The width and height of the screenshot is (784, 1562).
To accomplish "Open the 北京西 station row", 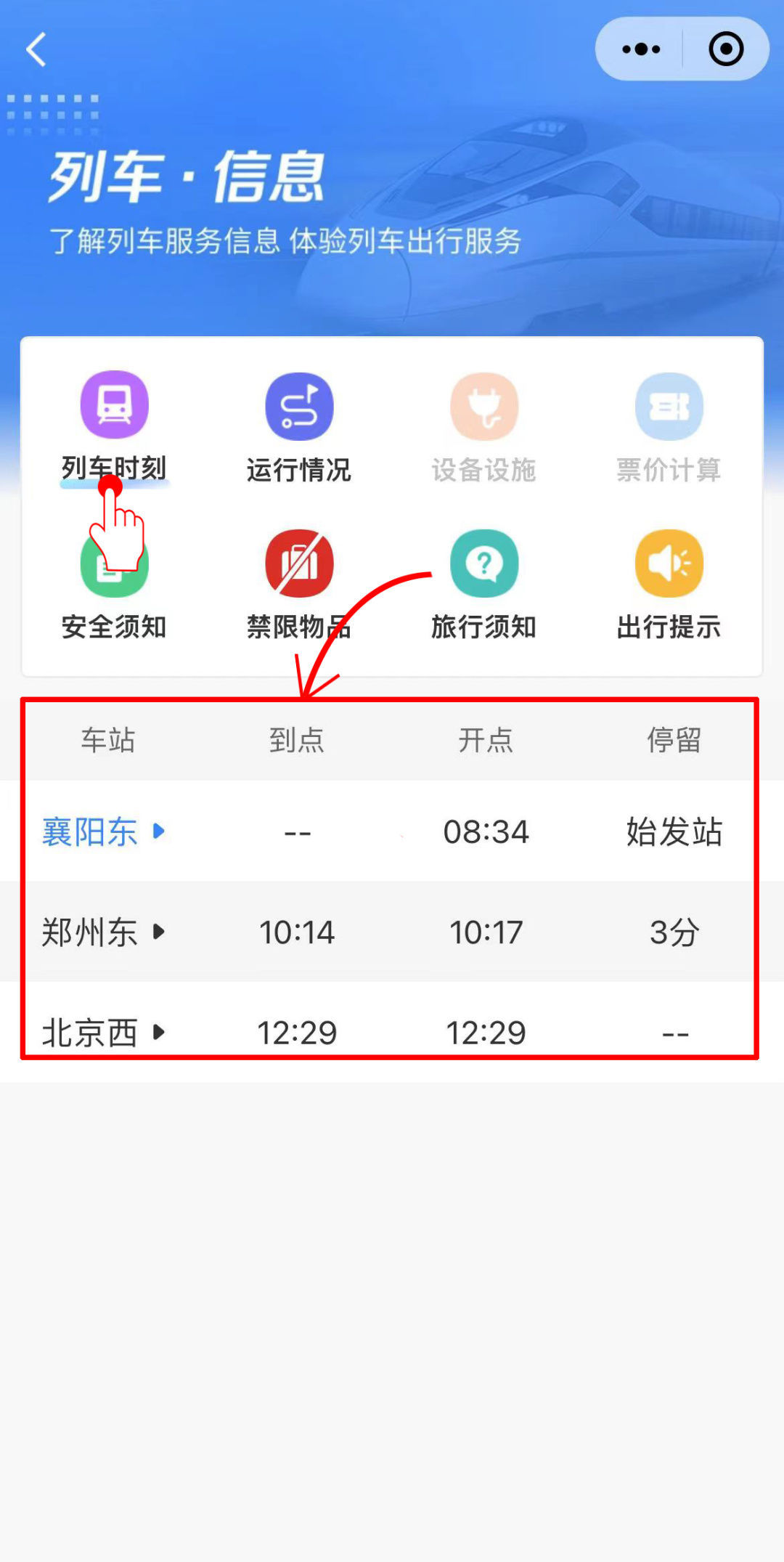I will click(x=103, y=1031).
